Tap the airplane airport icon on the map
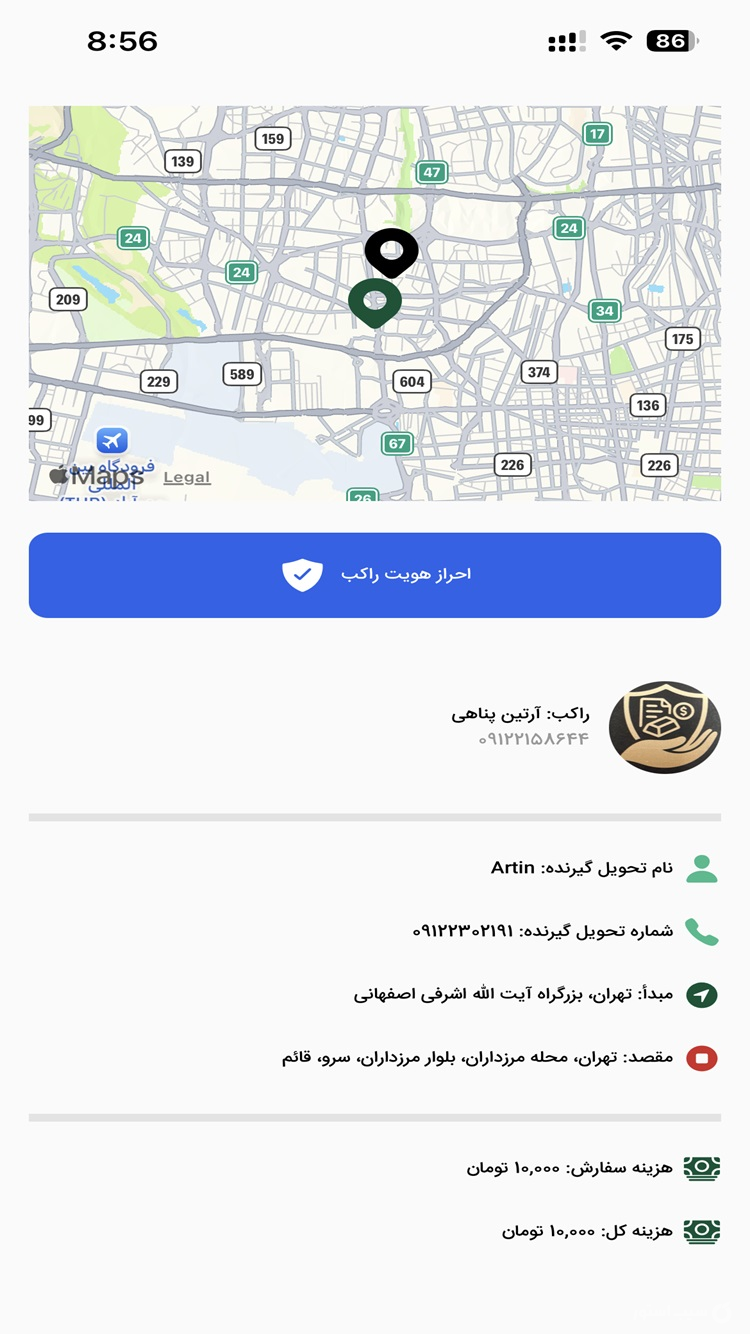This screenshot has width=750, height=1334. [113, 441]
